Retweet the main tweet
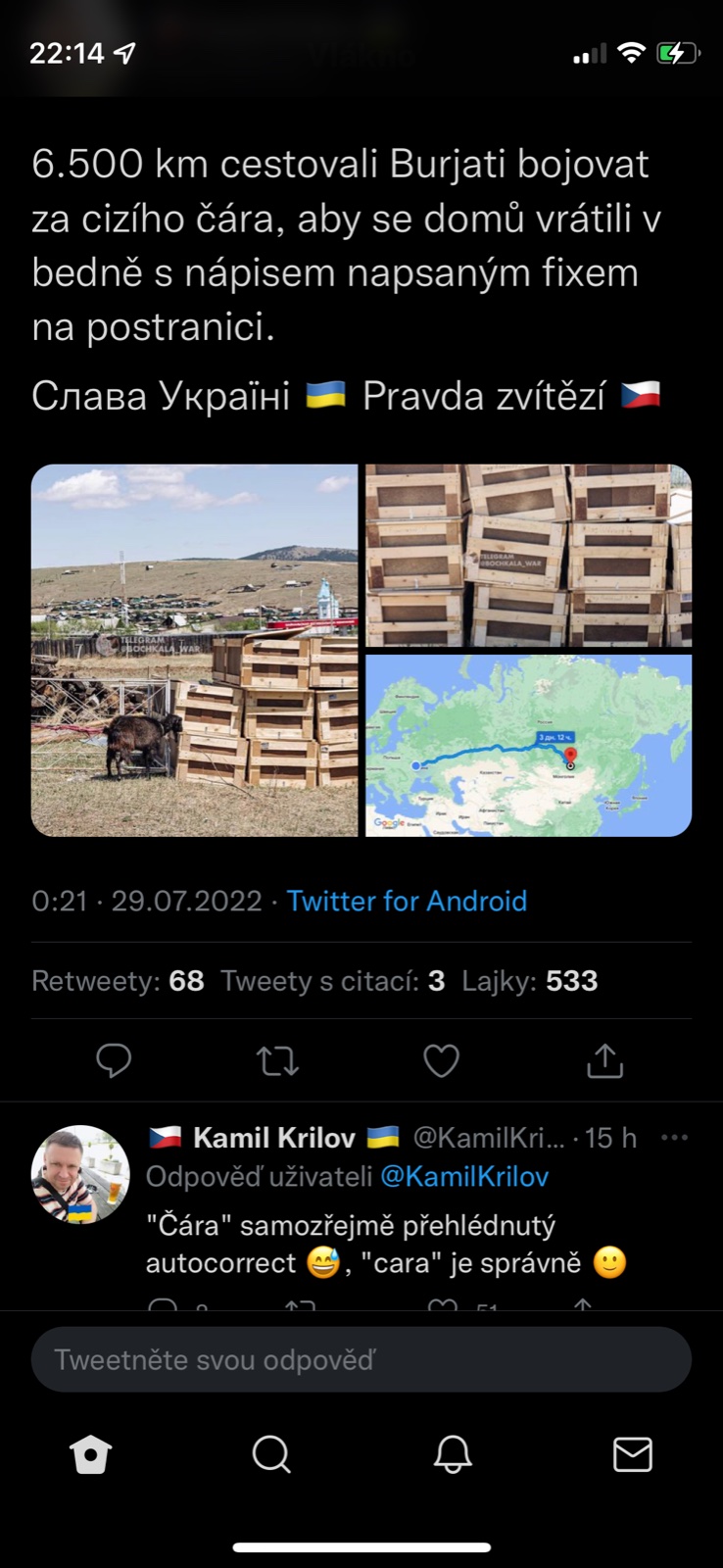The image size is (723, 1568). pos(277,1060)
